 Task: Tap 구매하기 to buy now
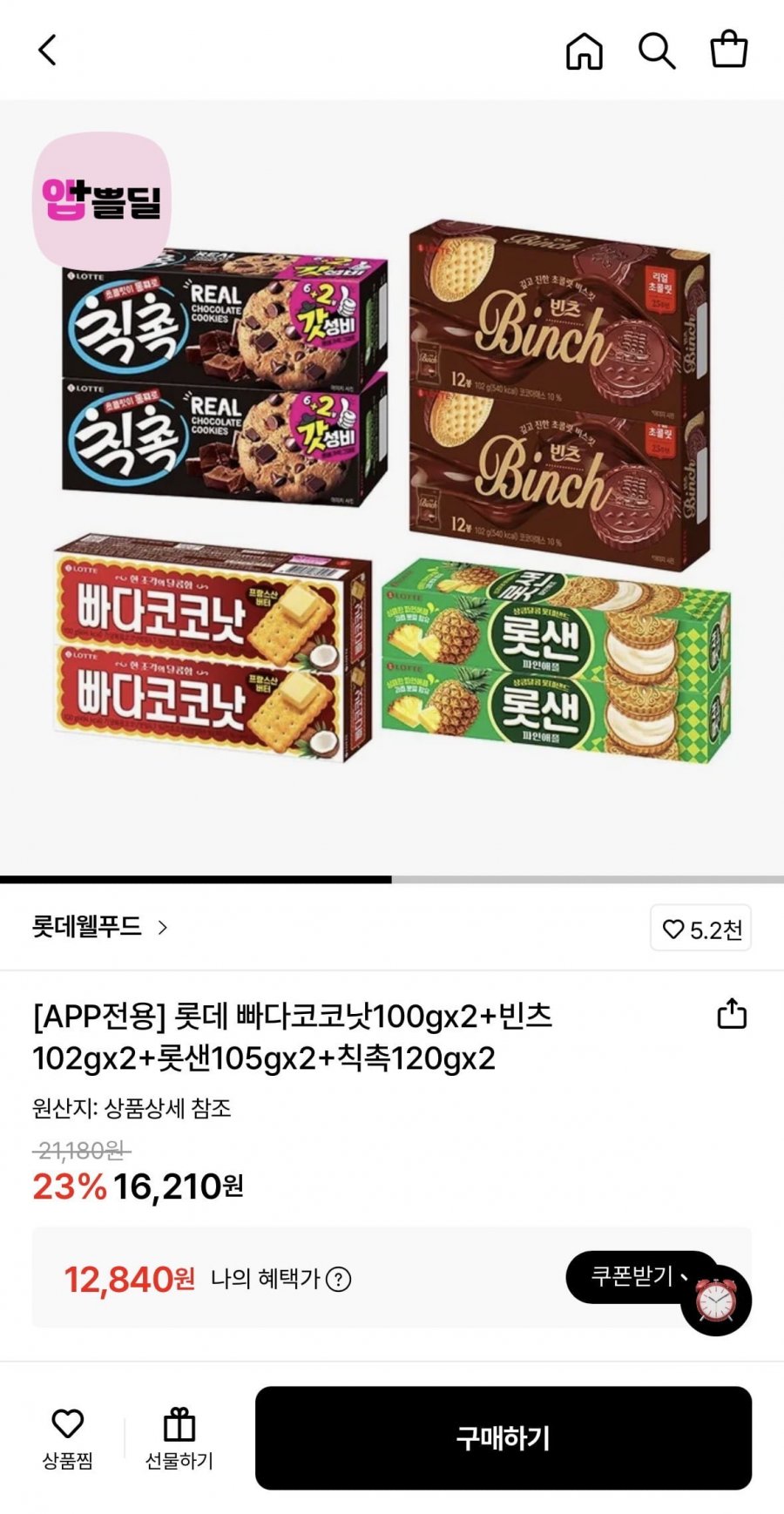(x=503, y=1438)
